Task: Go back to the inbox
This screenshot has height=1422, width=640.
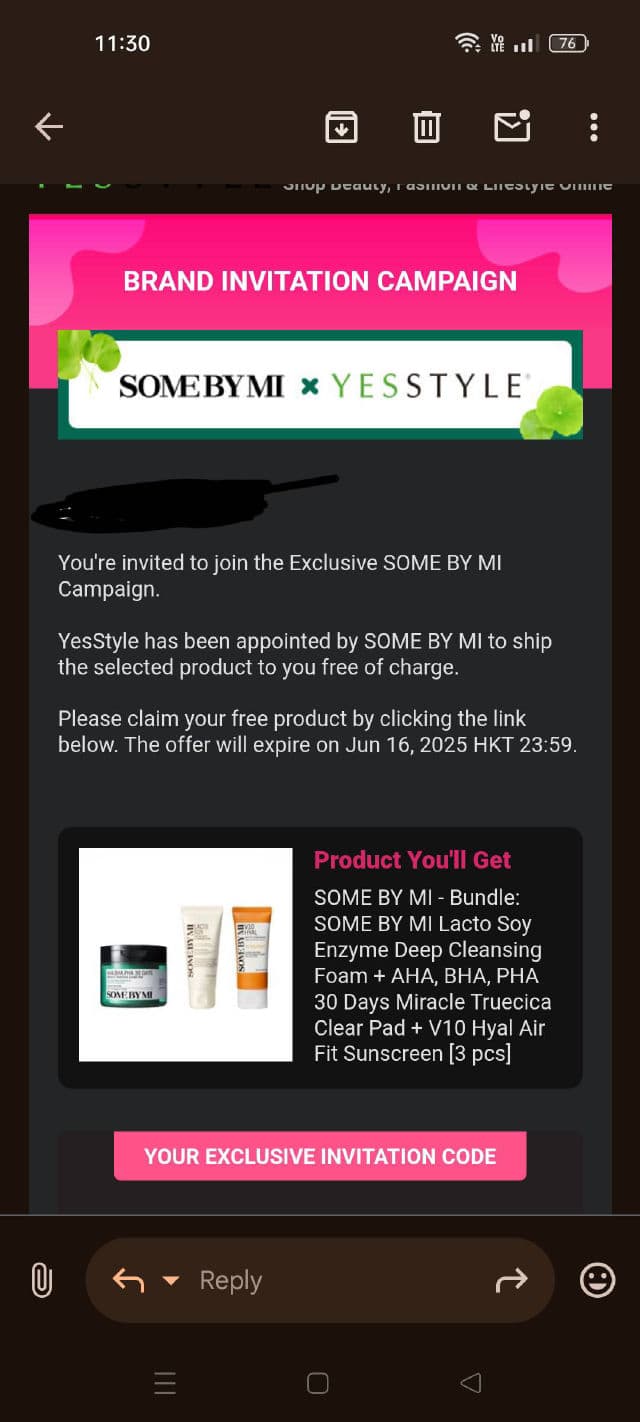Action: (x=48, y=126)
